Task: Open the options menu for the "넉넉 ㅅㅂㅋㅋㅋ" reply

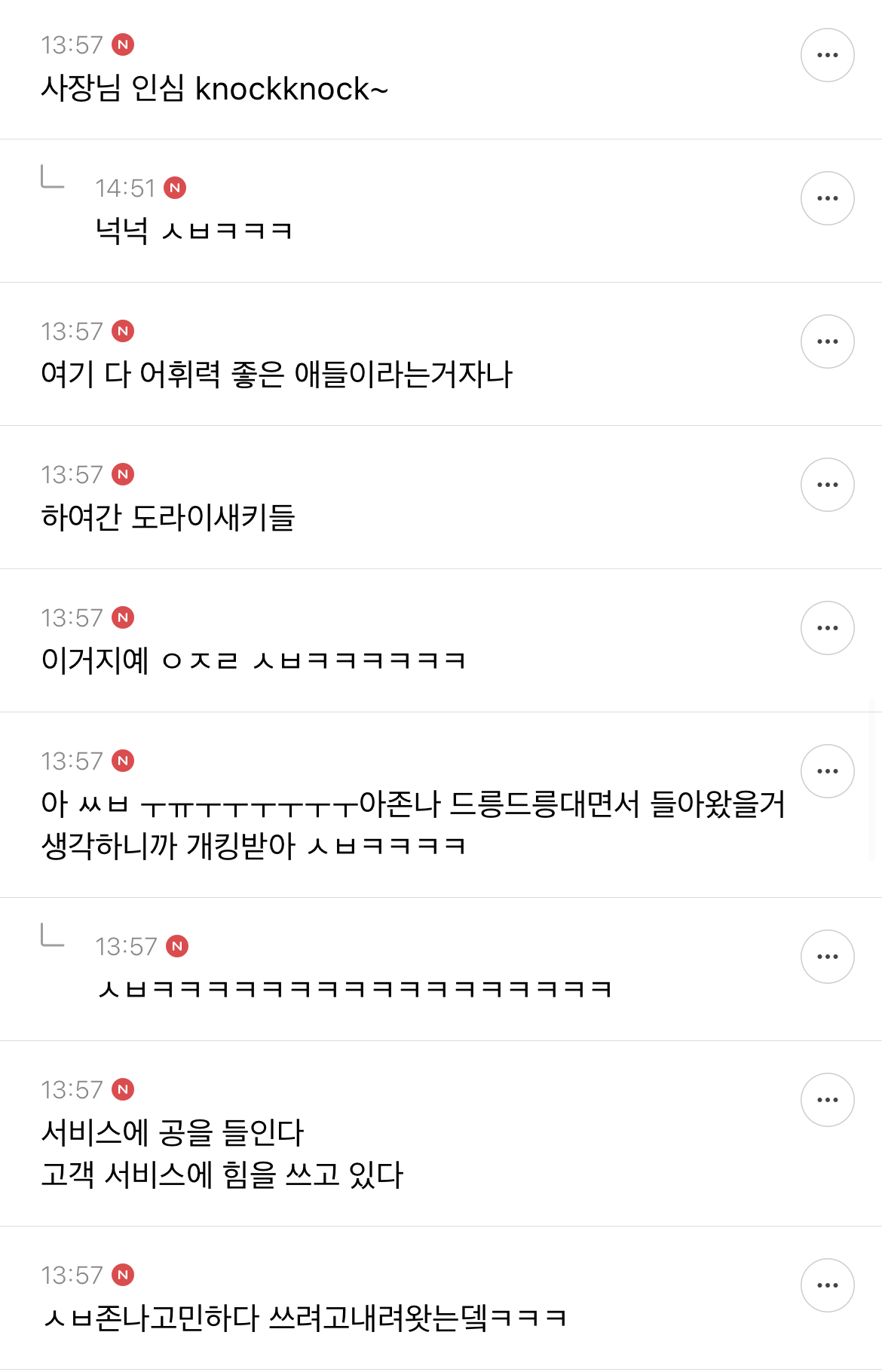Action: click(x=827, y=198)
